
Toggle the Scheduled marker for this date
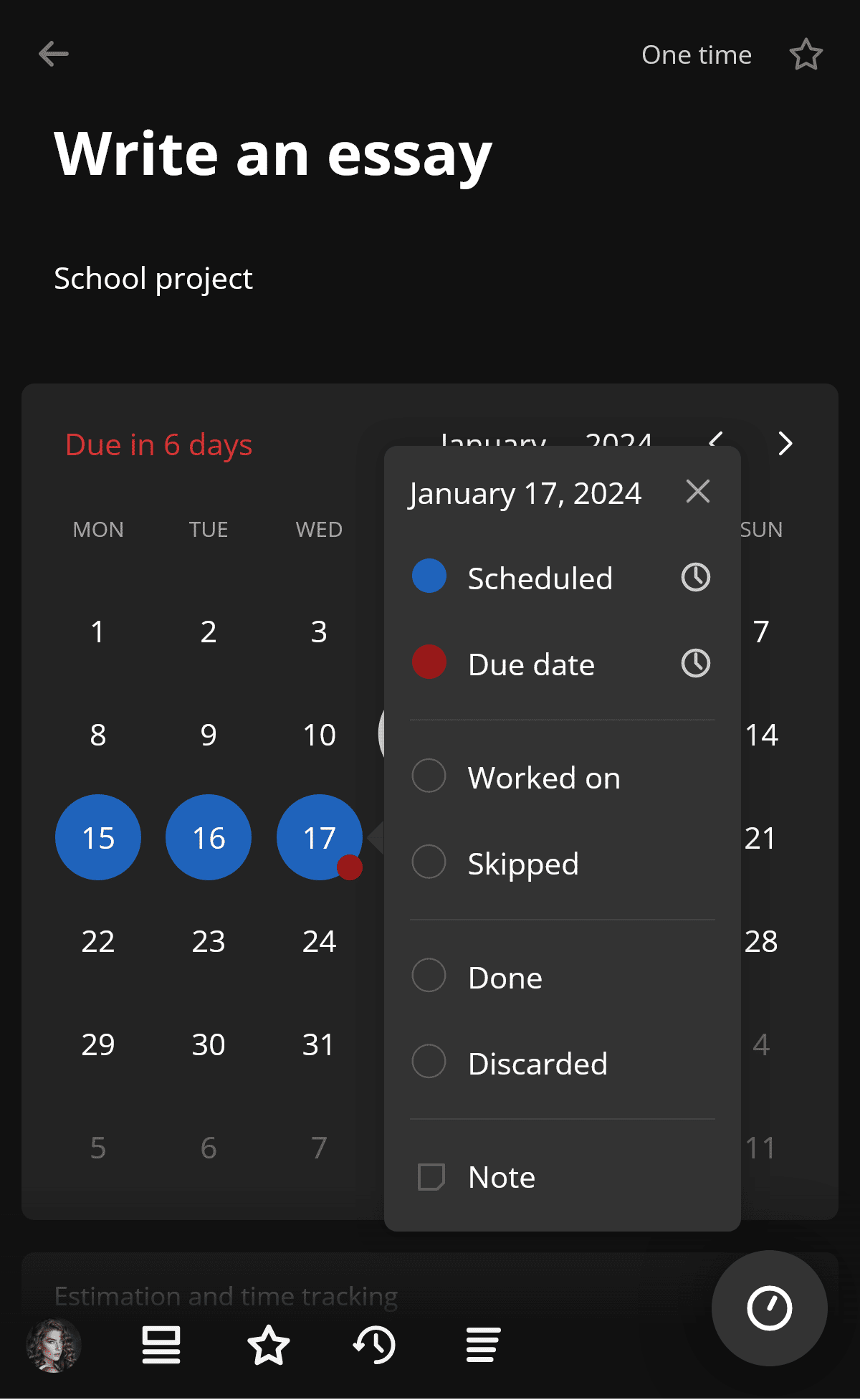point(429,576)
